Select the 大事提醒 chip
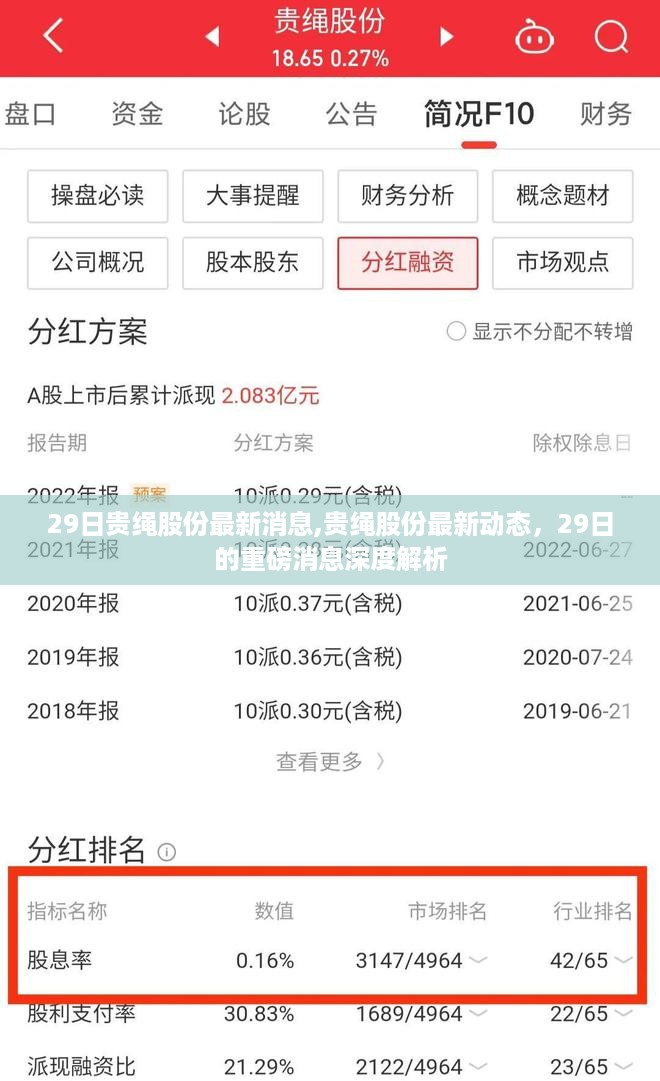Screen dimensions: 660x1081 pyautogui.click(x=252, y=195)
